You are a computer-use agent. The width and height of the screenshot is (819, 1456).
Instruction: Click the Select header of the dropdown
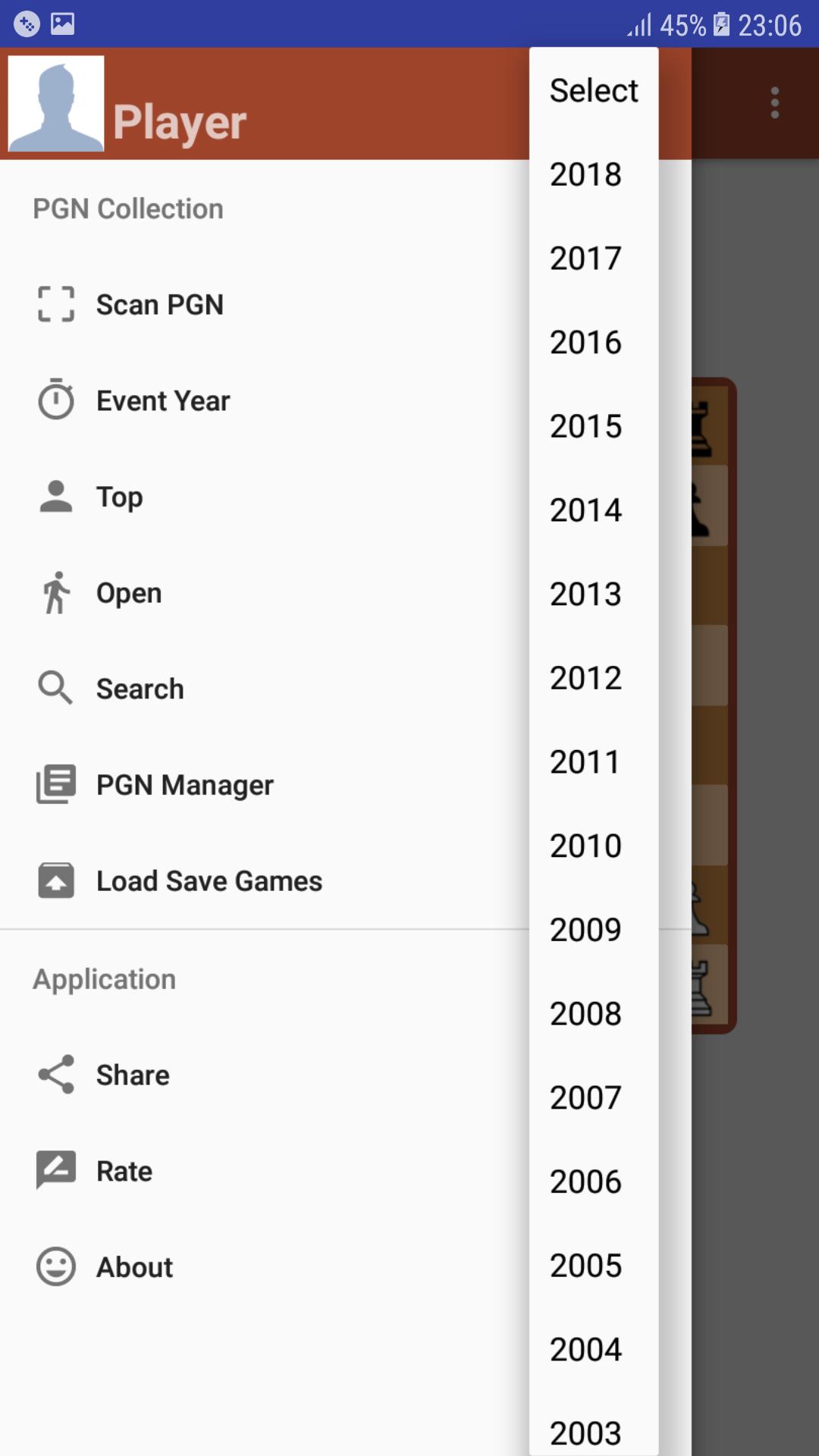click(x=592, y=89)
